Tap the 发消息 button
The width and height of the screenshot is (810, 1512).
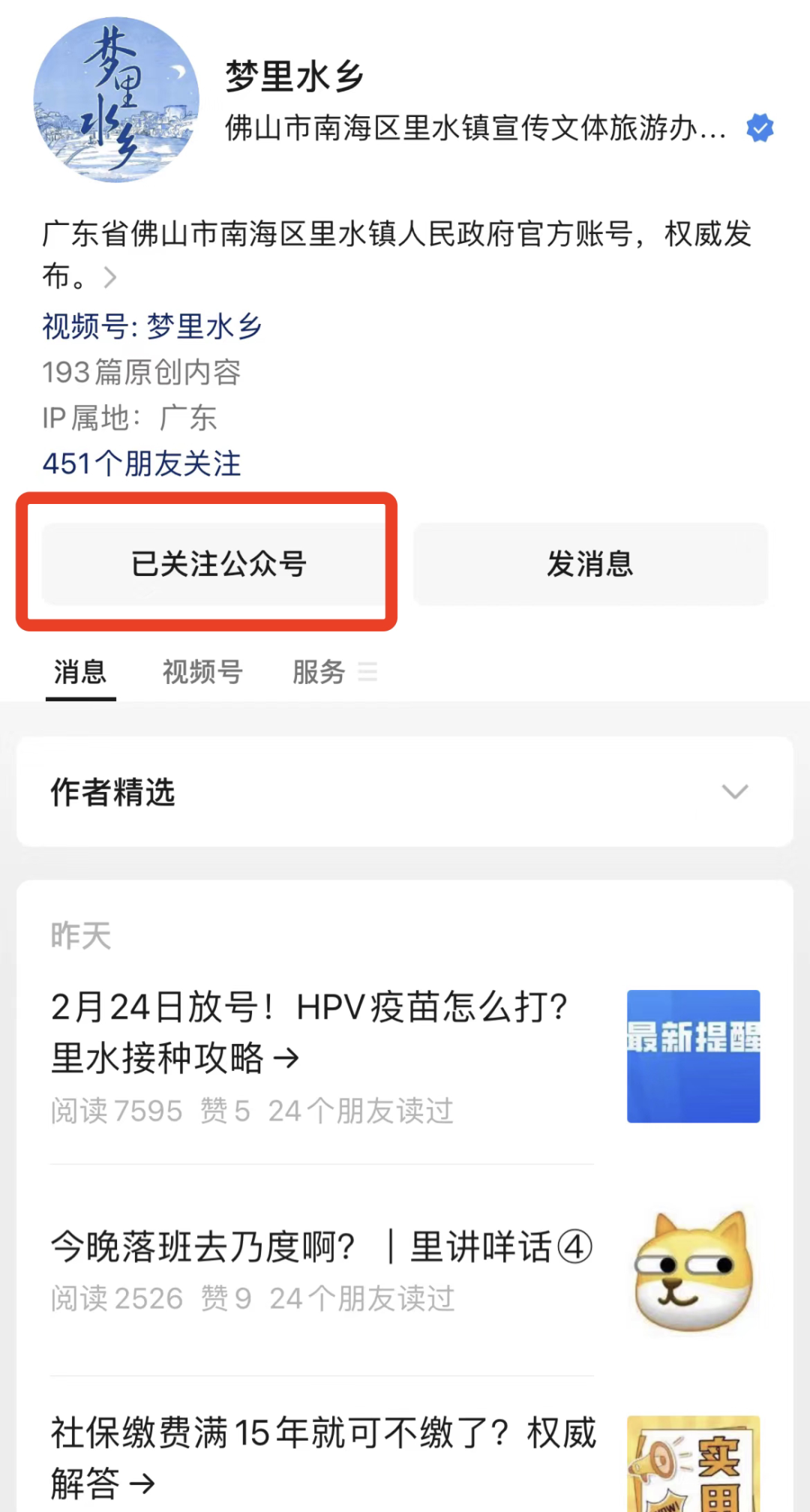(x=590, y=564)
